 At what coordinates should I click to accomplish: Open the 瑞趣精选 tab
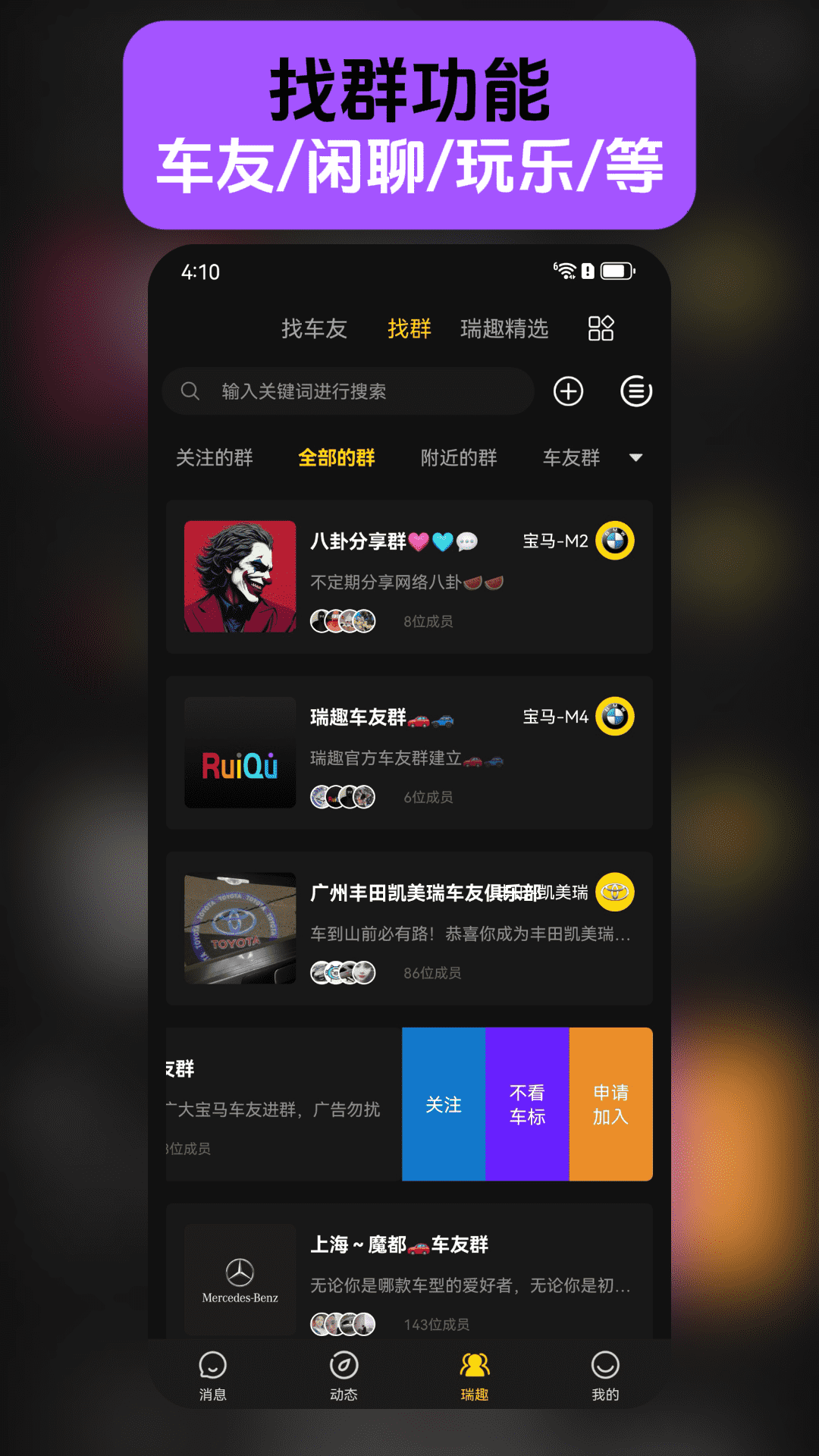coord(505,329)
